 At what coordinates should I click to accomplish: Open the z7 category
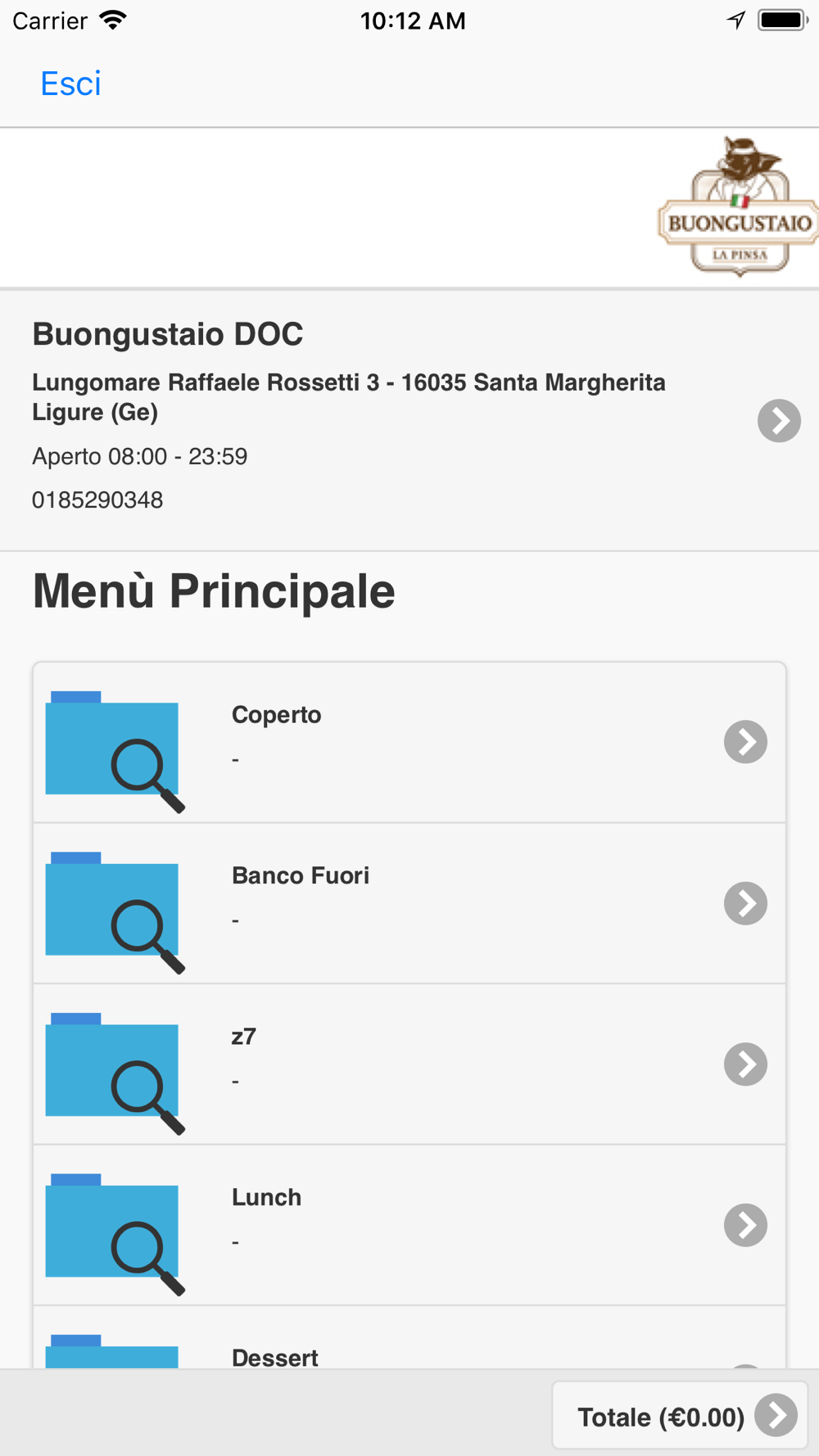[409, 1065]
